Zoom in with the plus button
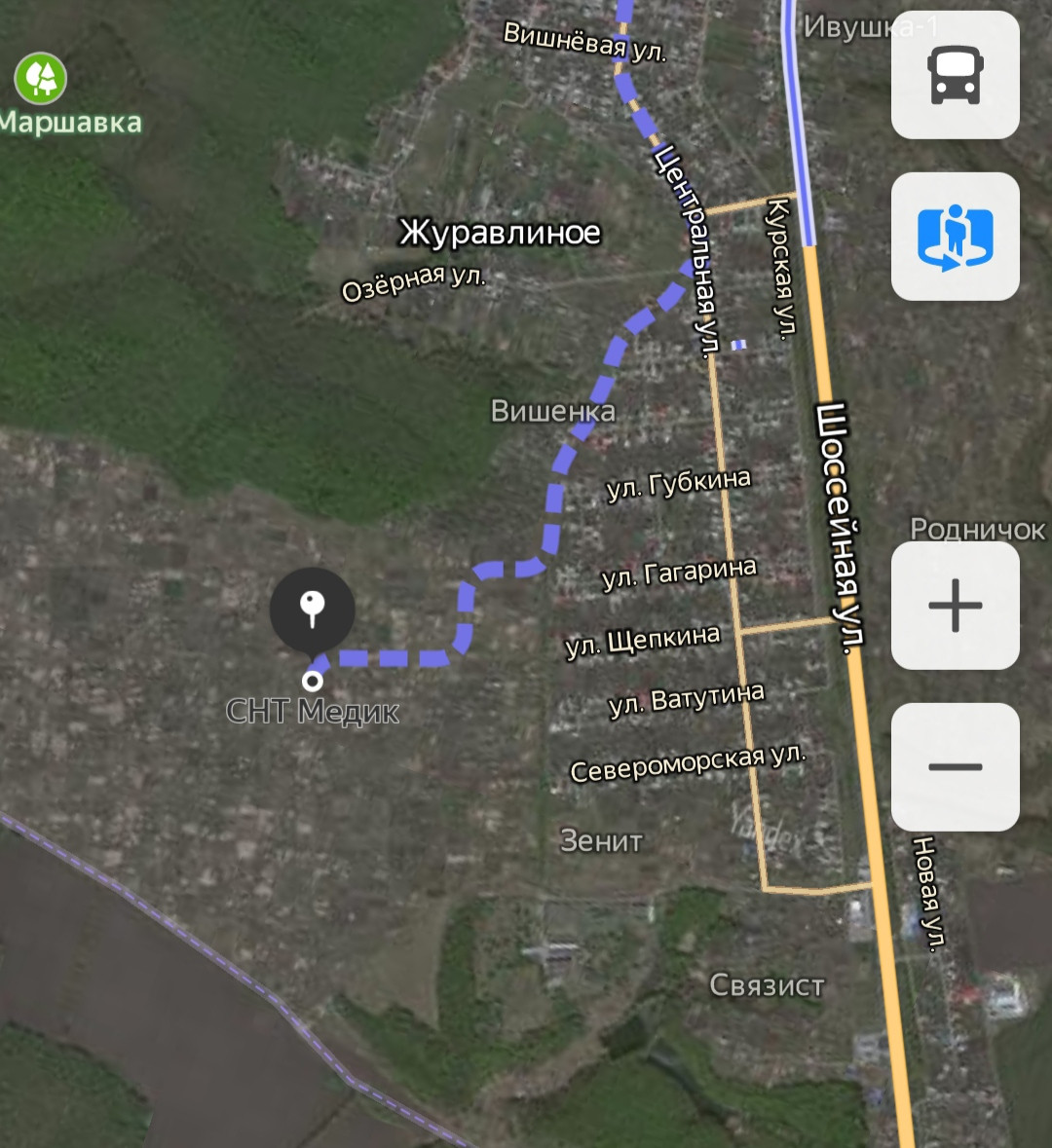1052x1148 pixels. pyautogui.click(x=955, y=605)
